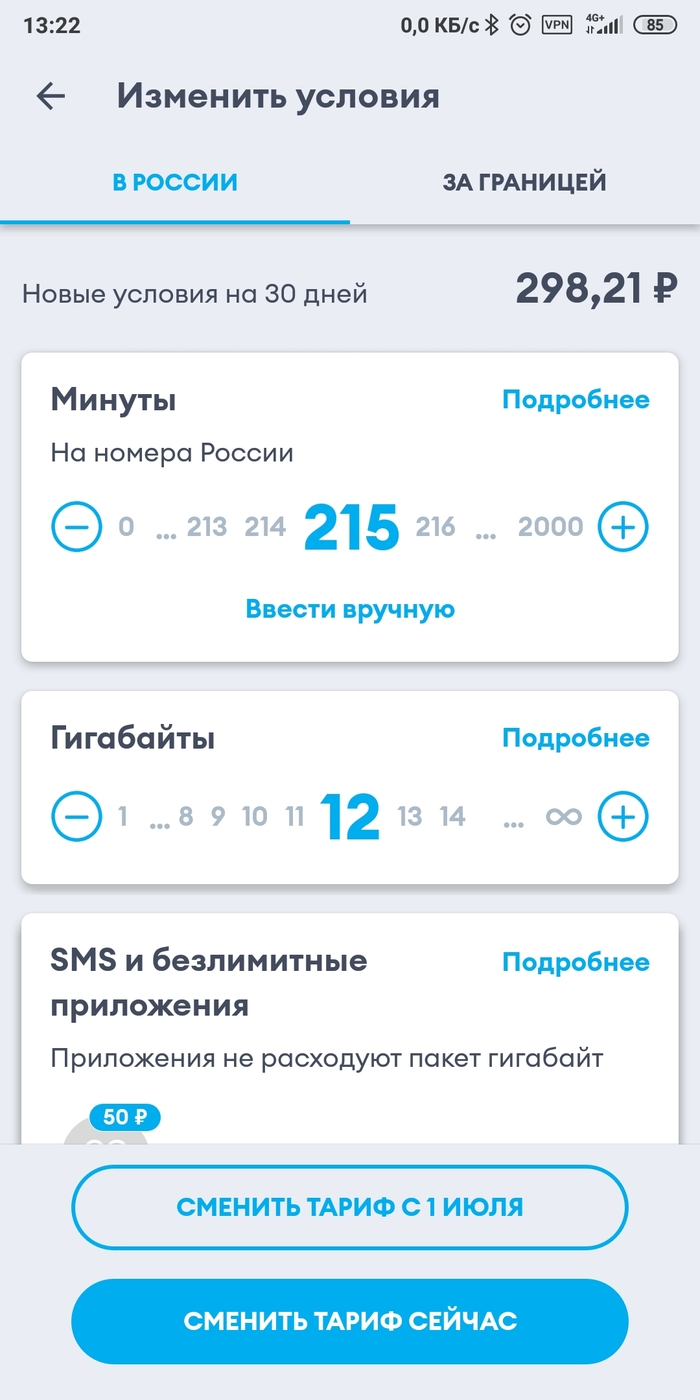Viewport: 700px width, 1400px height.
Task: Select 13 gigabytes on the scale
Action: click(410, 818)
